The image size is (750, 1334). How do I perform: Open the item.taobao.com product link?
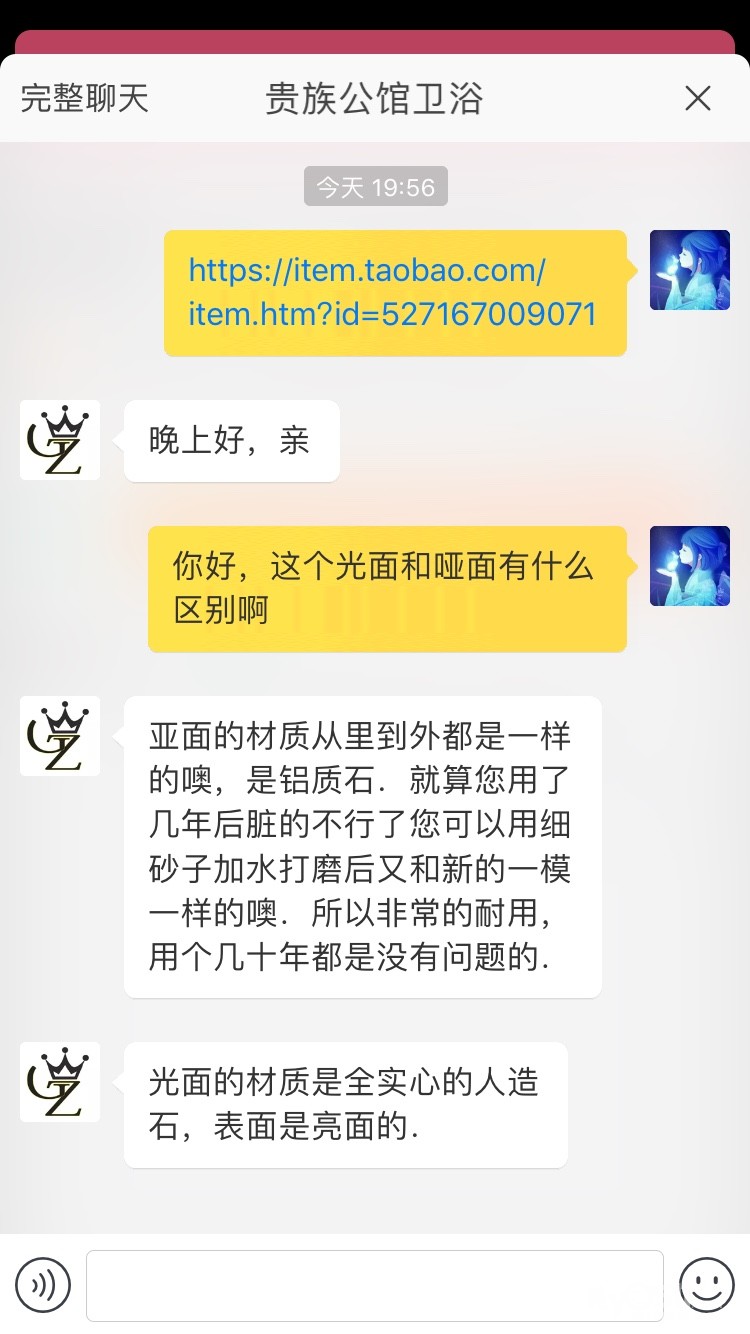tap(392, 292)
